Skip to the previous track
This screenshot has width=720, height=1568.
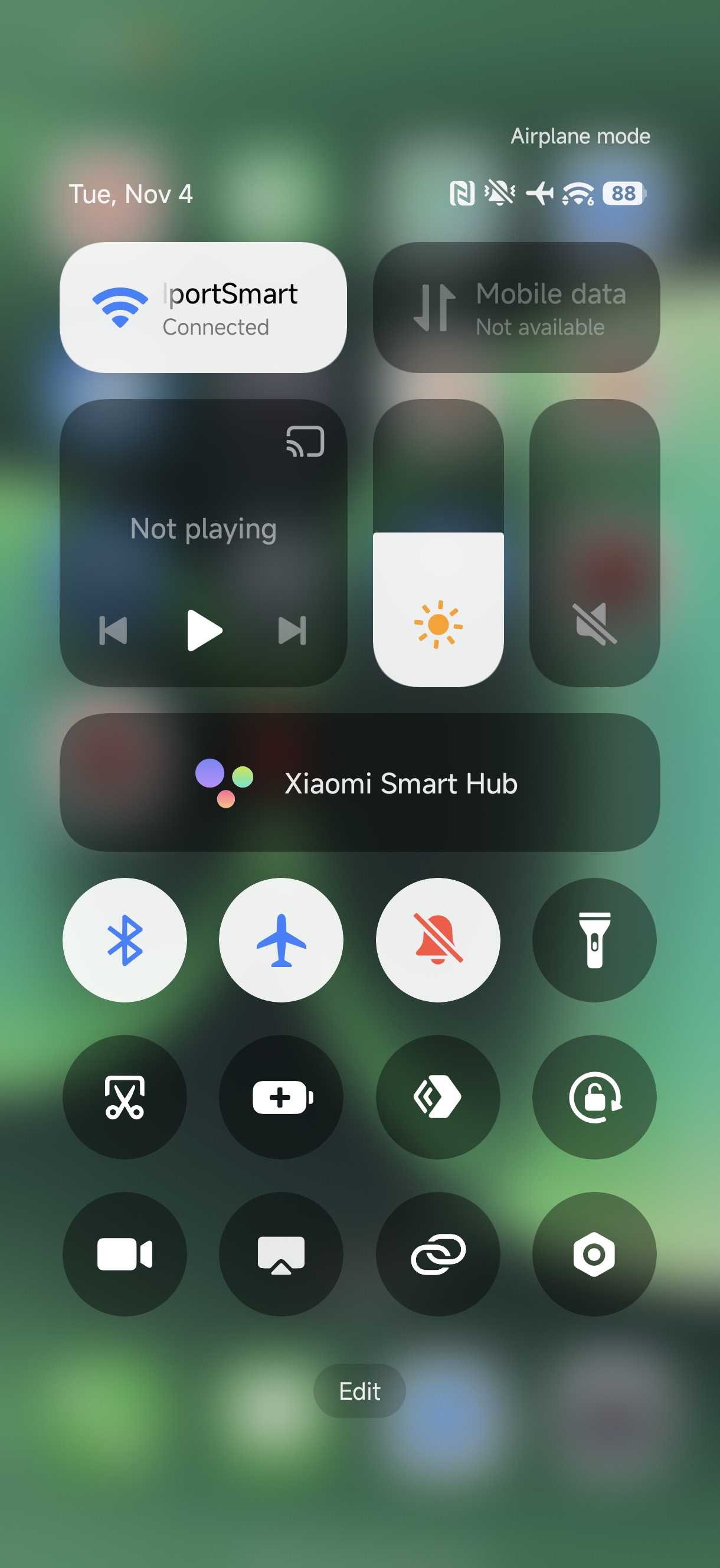pyautogui.click(x=113, y=630)
